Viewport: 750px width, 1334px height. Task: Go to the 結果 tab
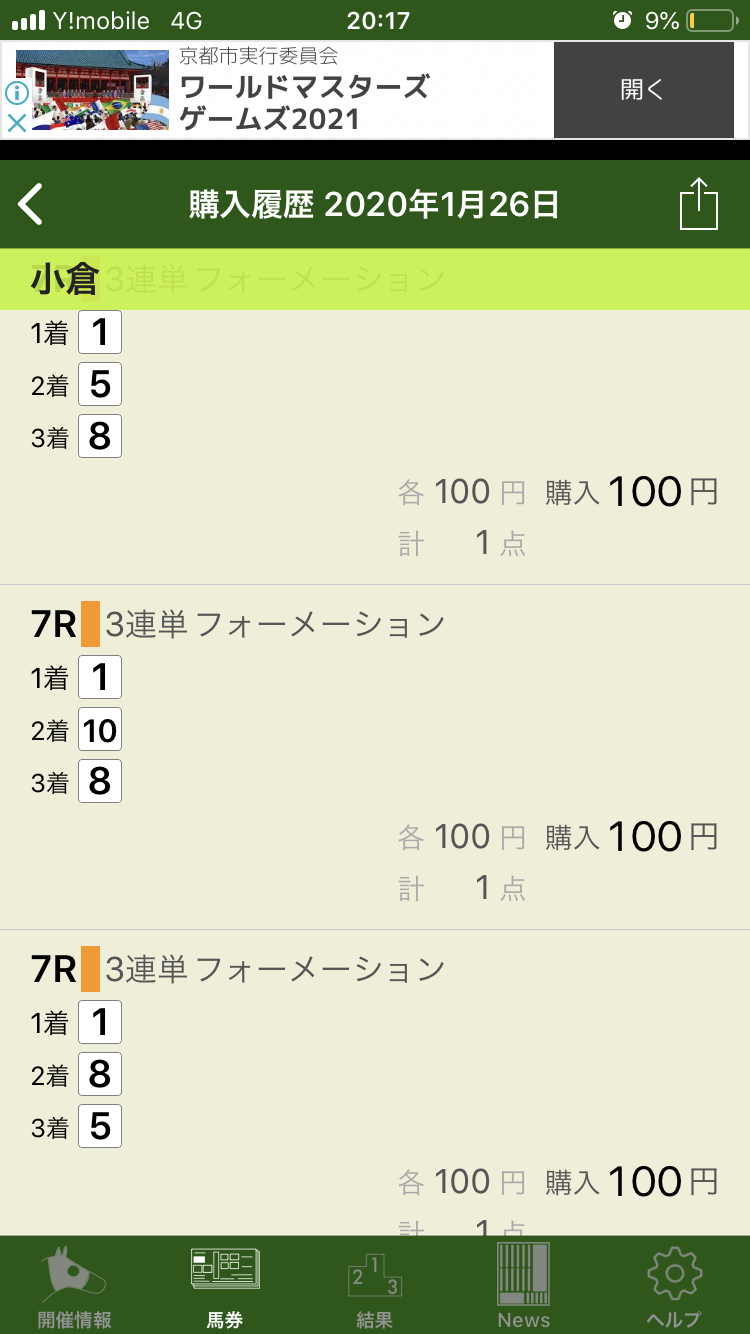tap(374, 1286)
